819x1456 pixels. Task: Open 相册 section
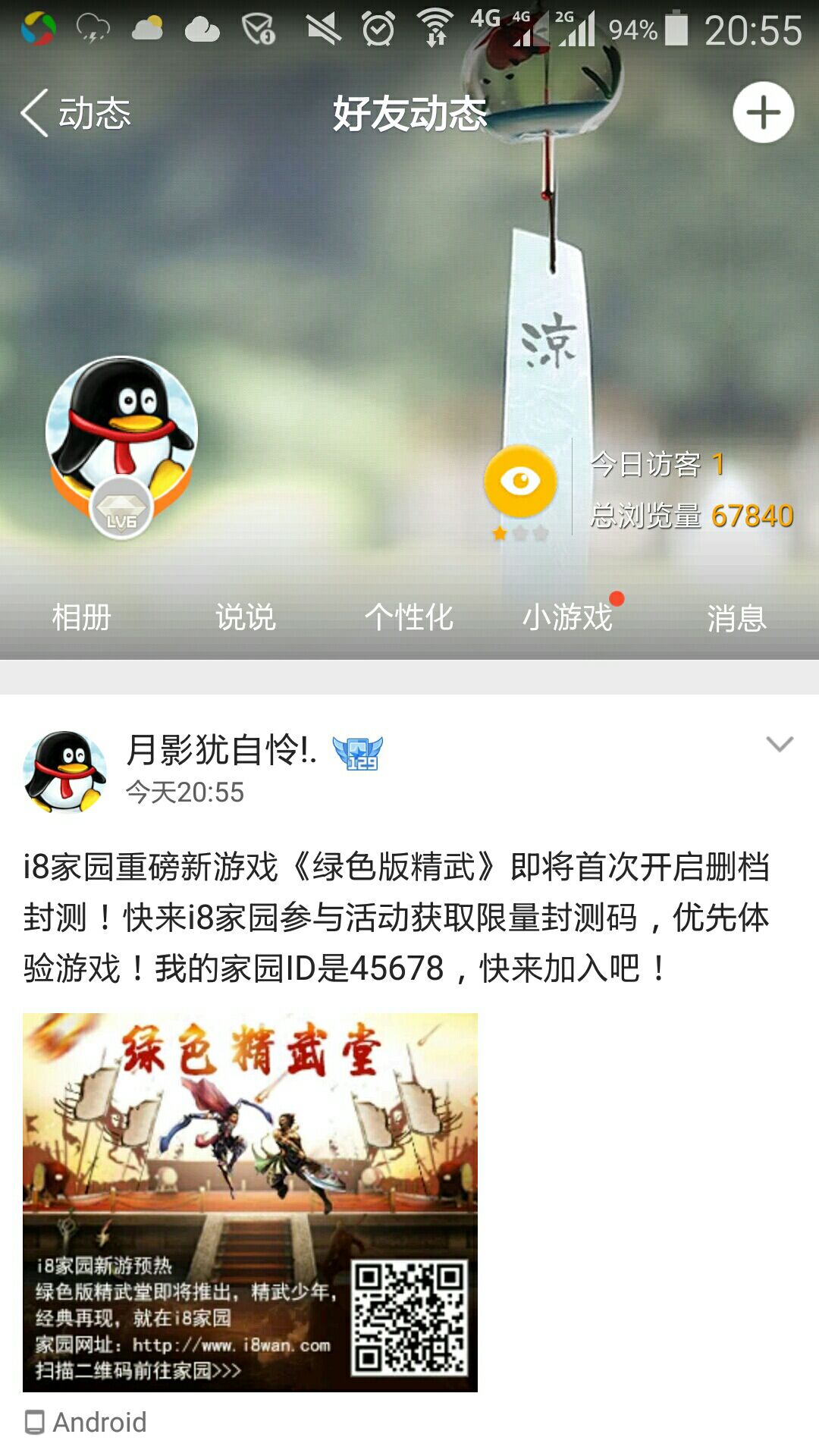coord(81,617)
